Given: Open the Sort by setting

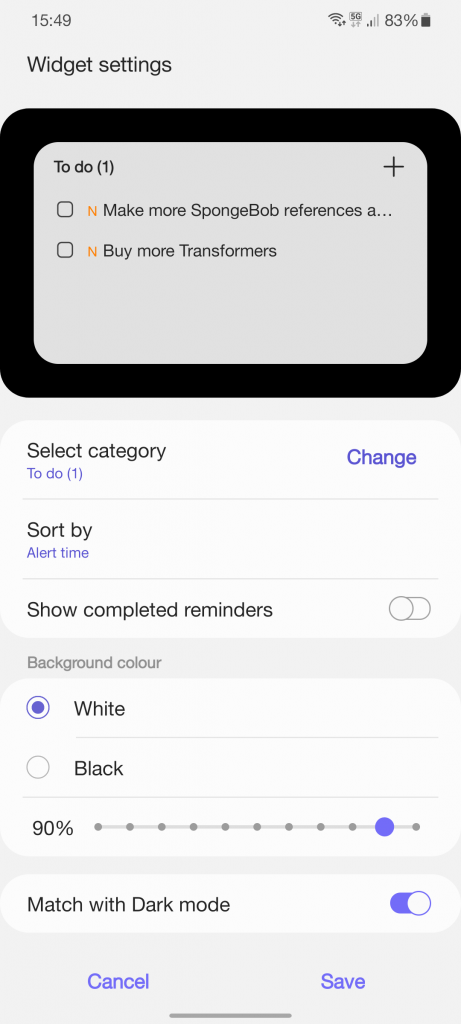Looking at the screenshot, I should pos(230,539).
